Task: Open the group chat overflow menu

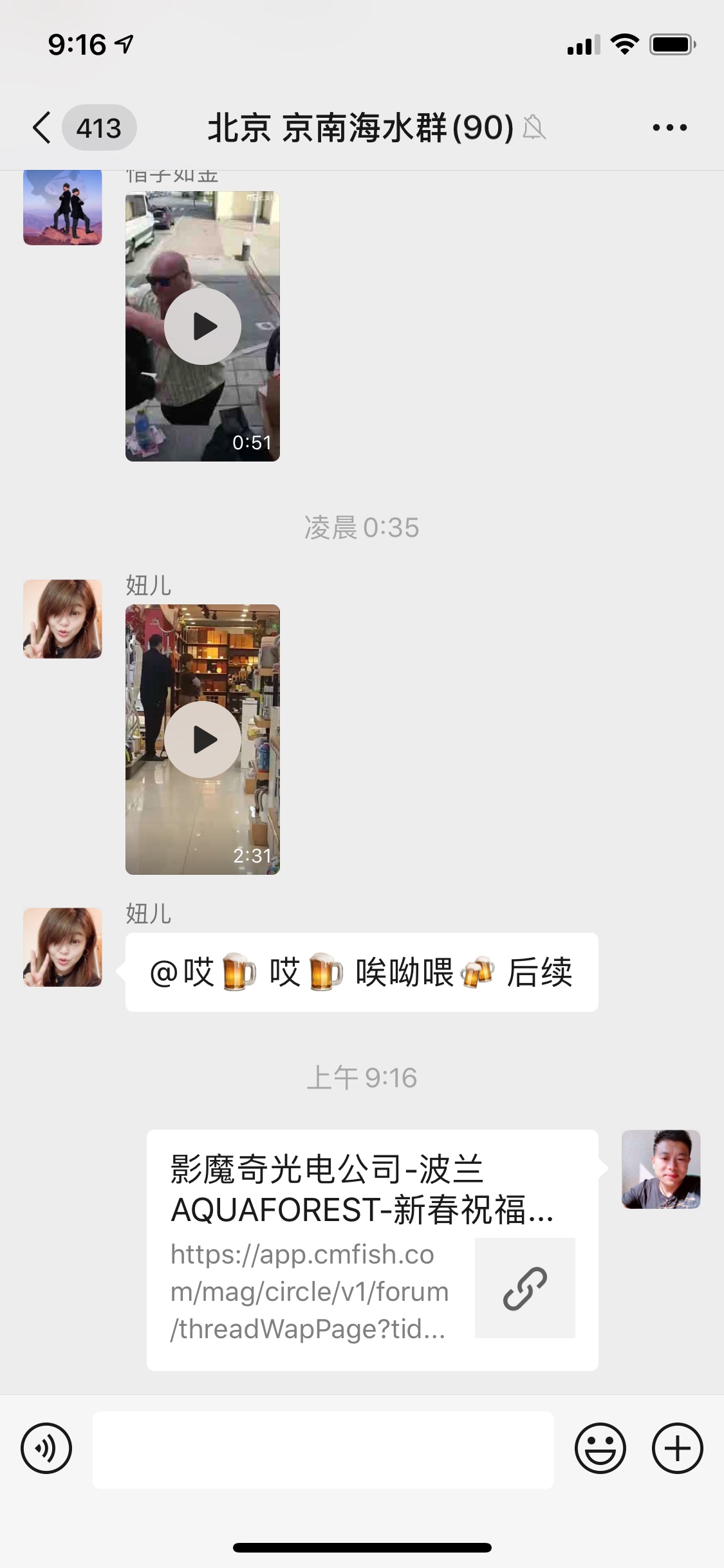Action: (x=669, y=127)
